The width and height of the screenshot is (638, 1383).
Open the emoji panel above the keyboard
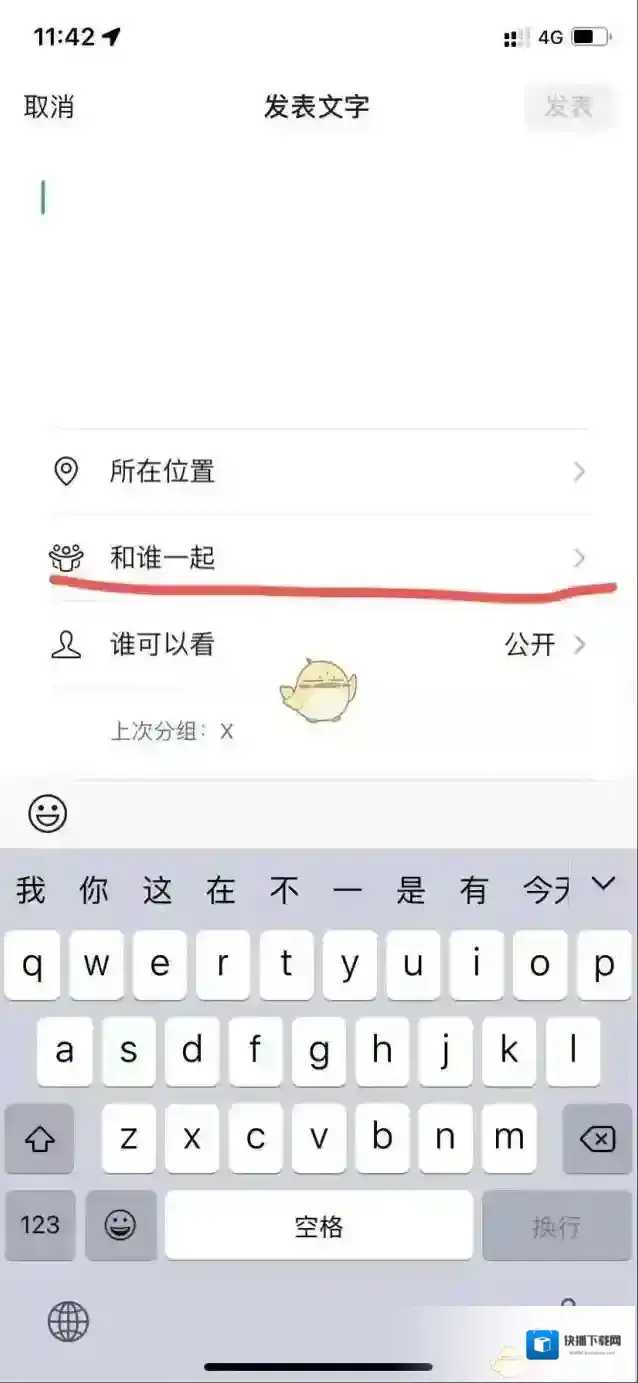[x=47, y=814]
